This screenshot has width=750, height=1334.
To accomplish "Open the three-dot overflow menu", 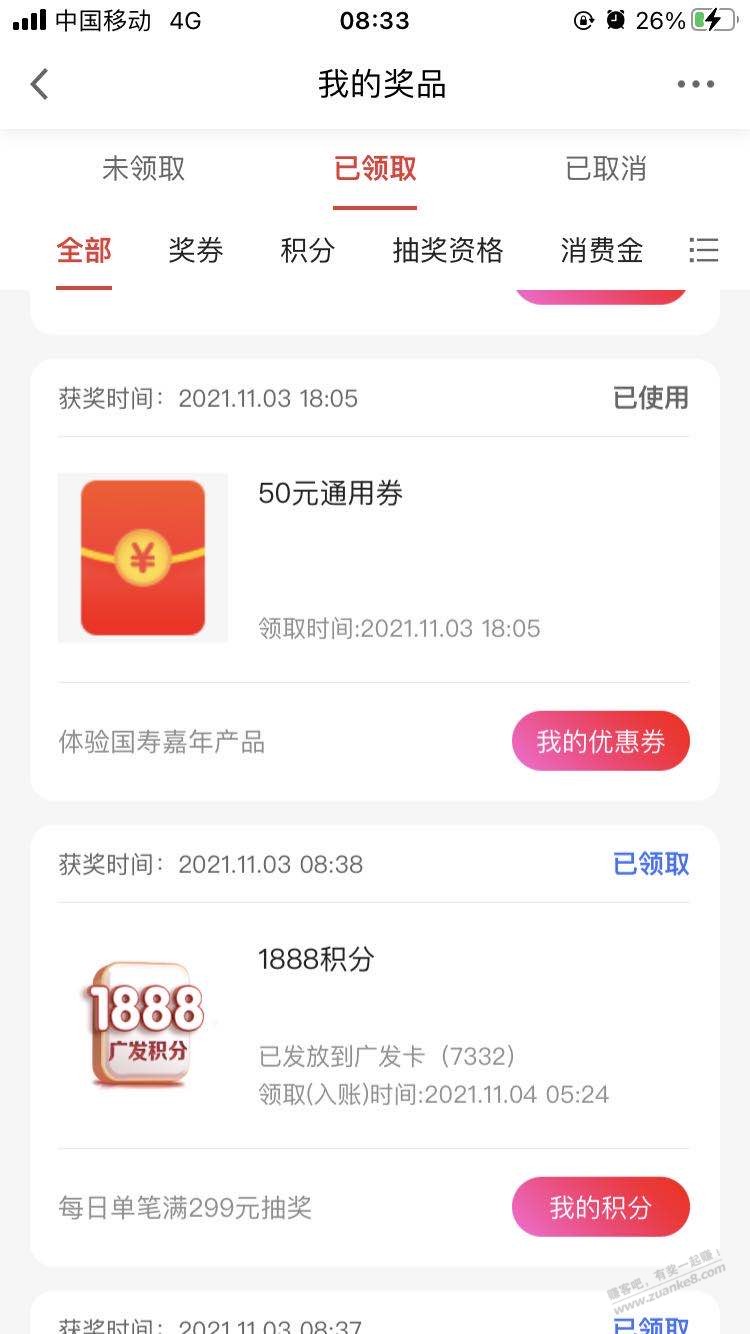I will click(695, 84).
